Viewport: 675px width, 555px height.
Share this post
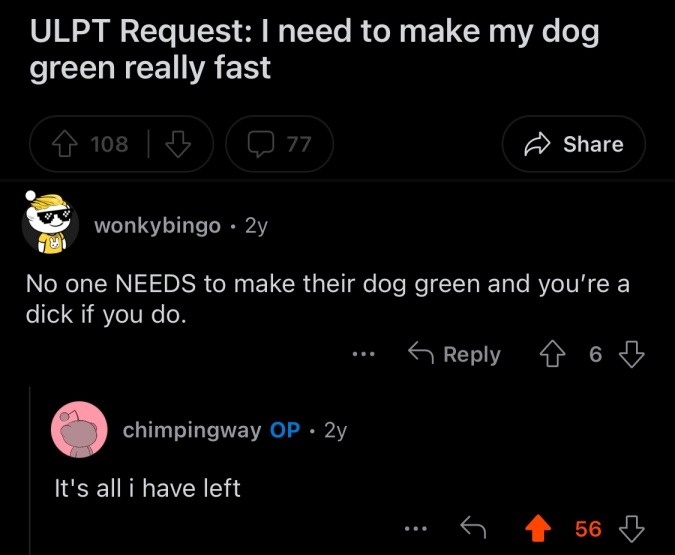(x=574, y=144)
